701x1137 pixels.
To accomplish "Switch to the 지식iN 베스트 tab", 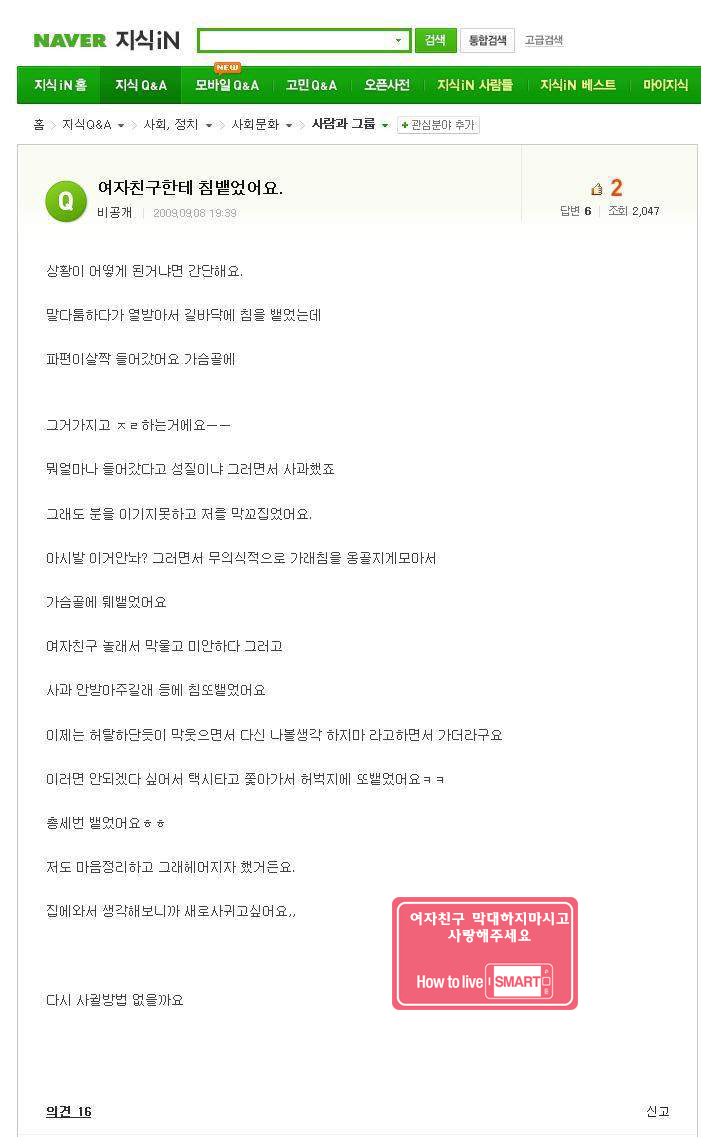I will point(578,85).
